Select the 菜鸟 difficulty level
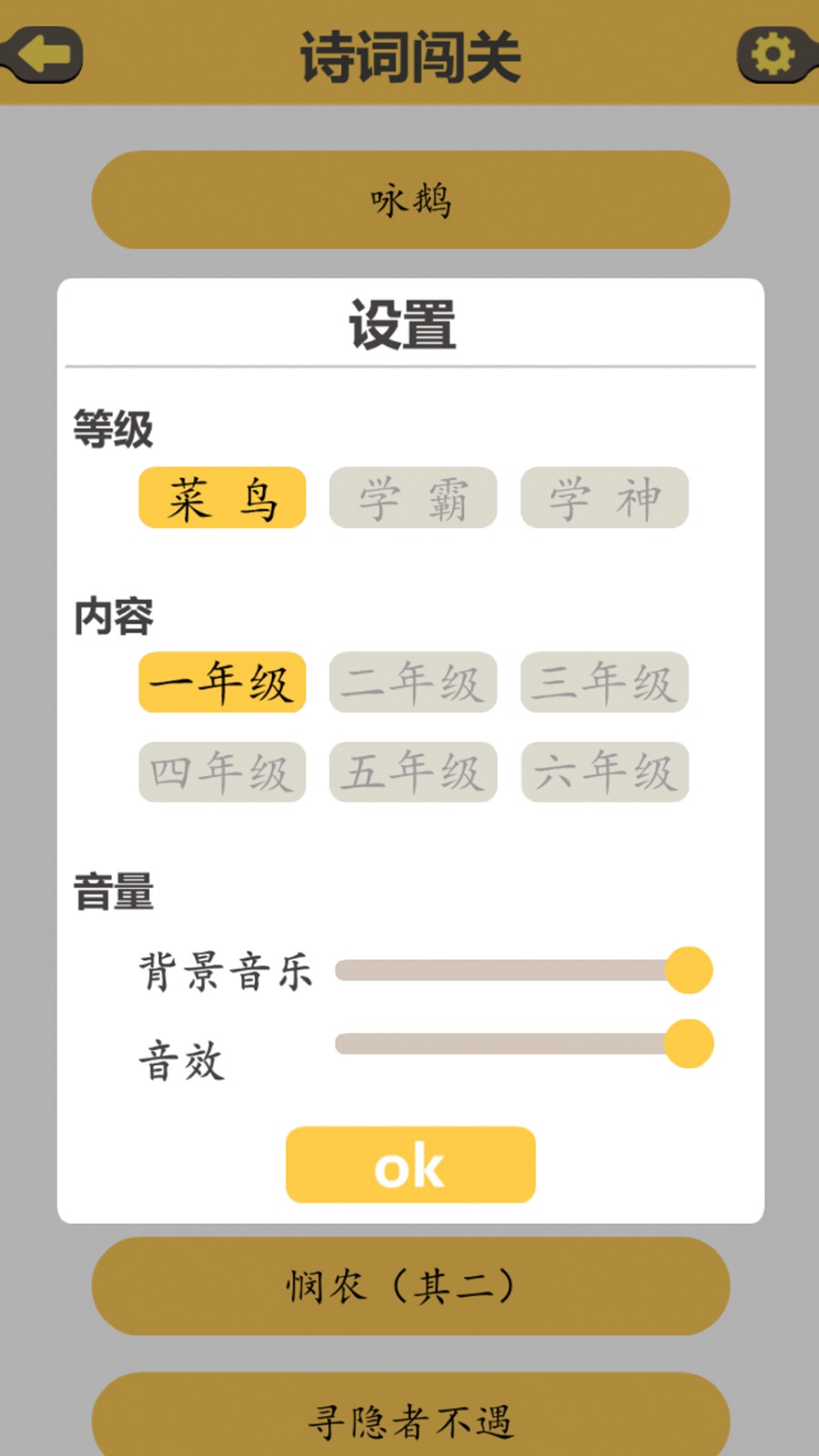This screenshot has width=819, height=1456. click(x=221, y=498)
